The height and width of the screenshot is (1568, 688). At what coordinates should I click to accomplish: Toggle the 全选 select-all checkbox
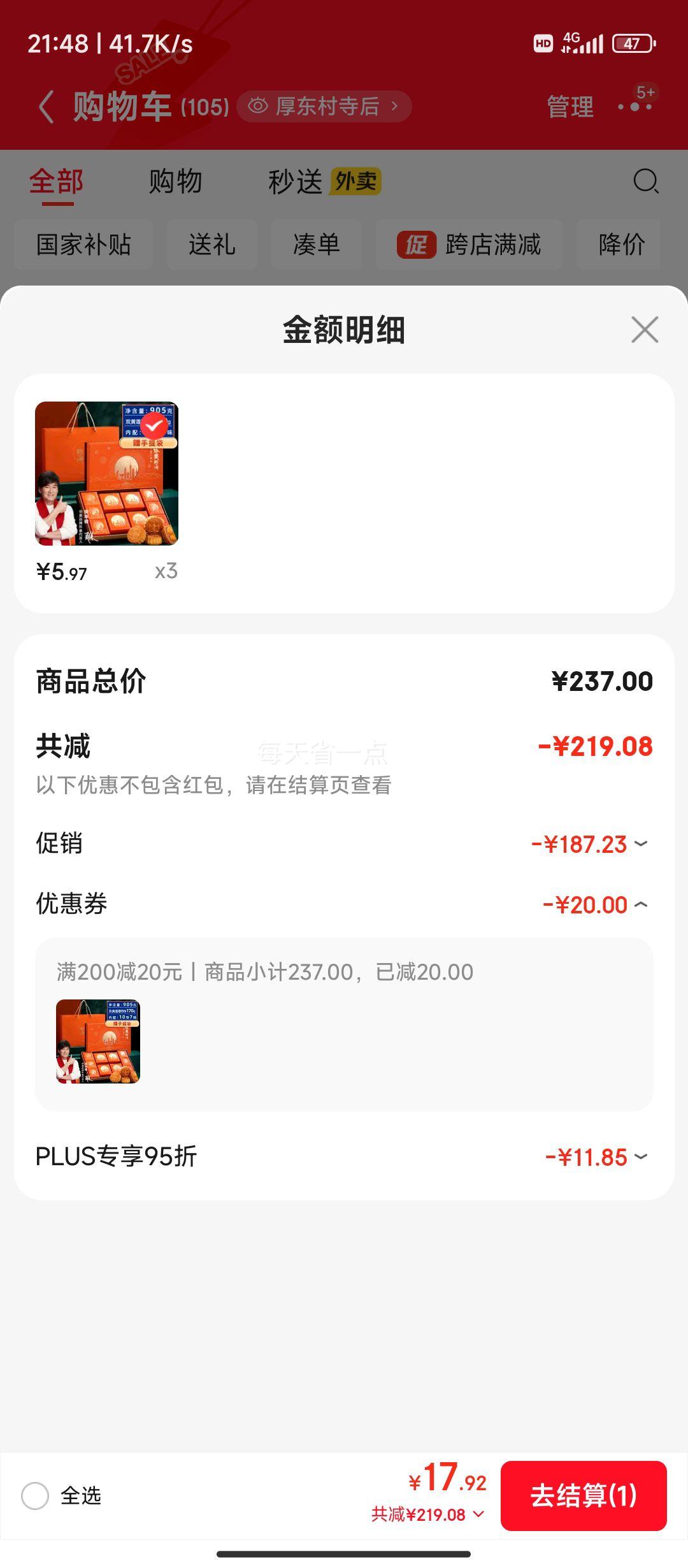pos(35,1495)
